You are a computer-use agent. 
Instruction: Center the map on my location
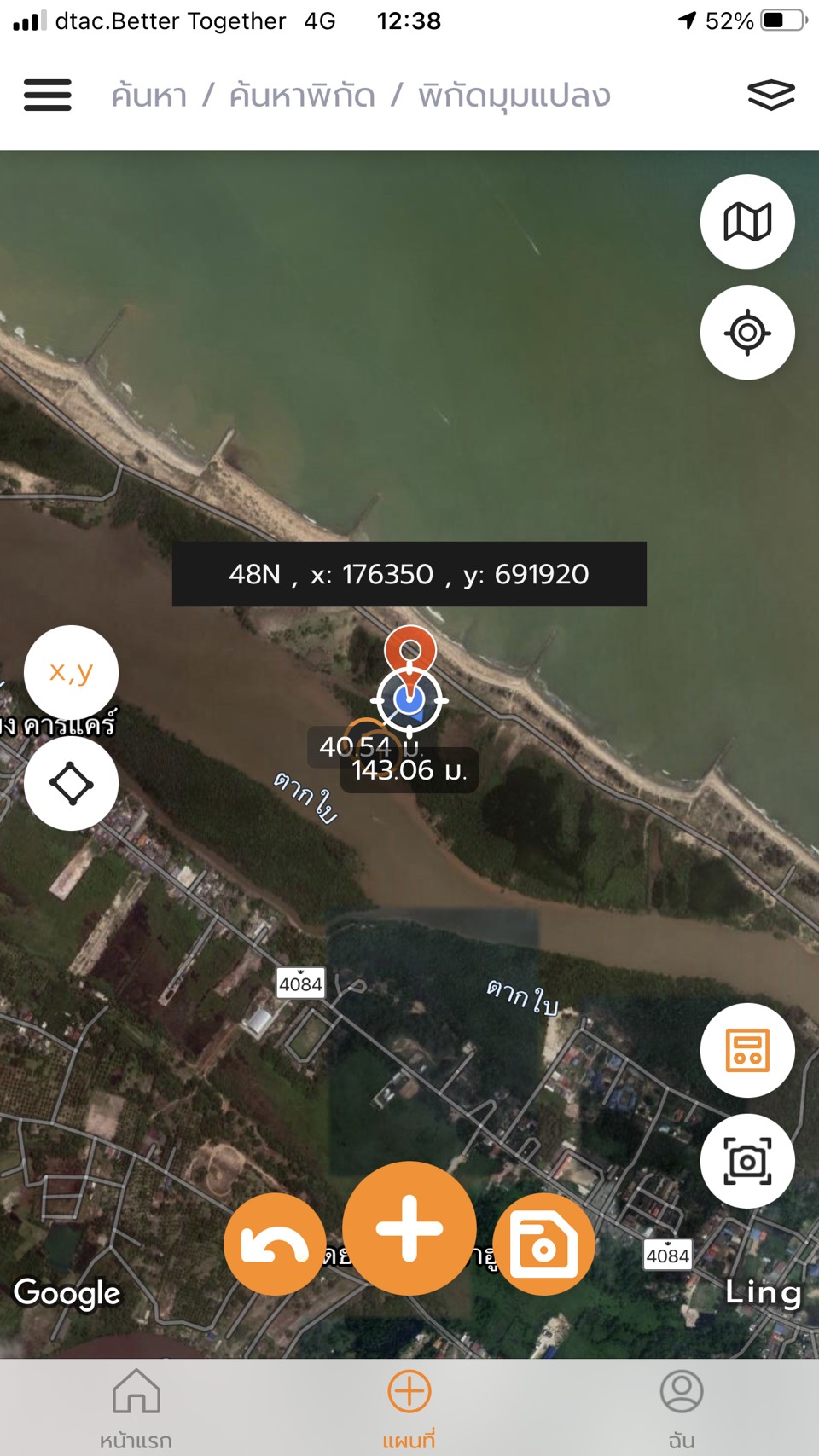click(x=747, y=333)
